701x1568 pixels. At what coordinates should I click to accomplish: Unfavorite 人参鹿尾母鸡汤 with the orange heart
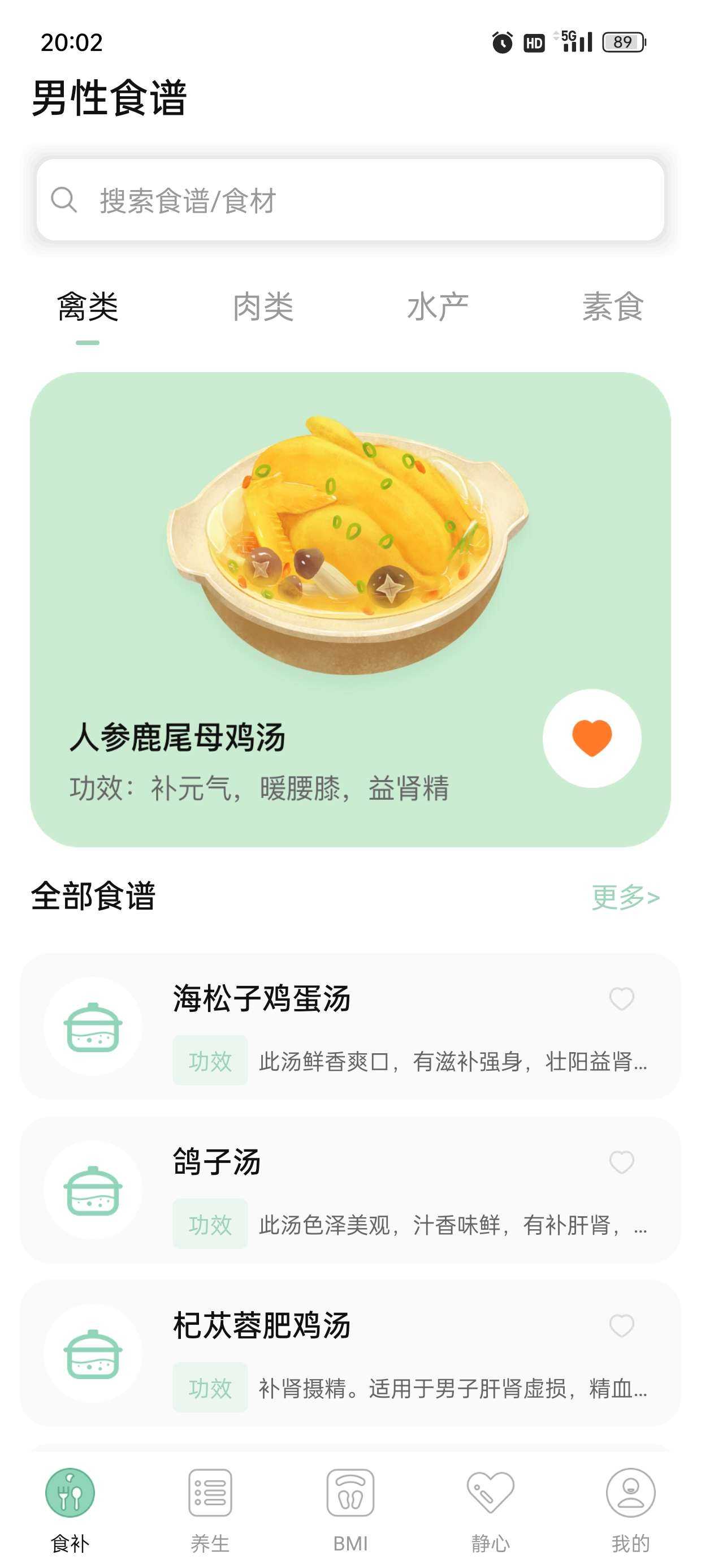591,738
